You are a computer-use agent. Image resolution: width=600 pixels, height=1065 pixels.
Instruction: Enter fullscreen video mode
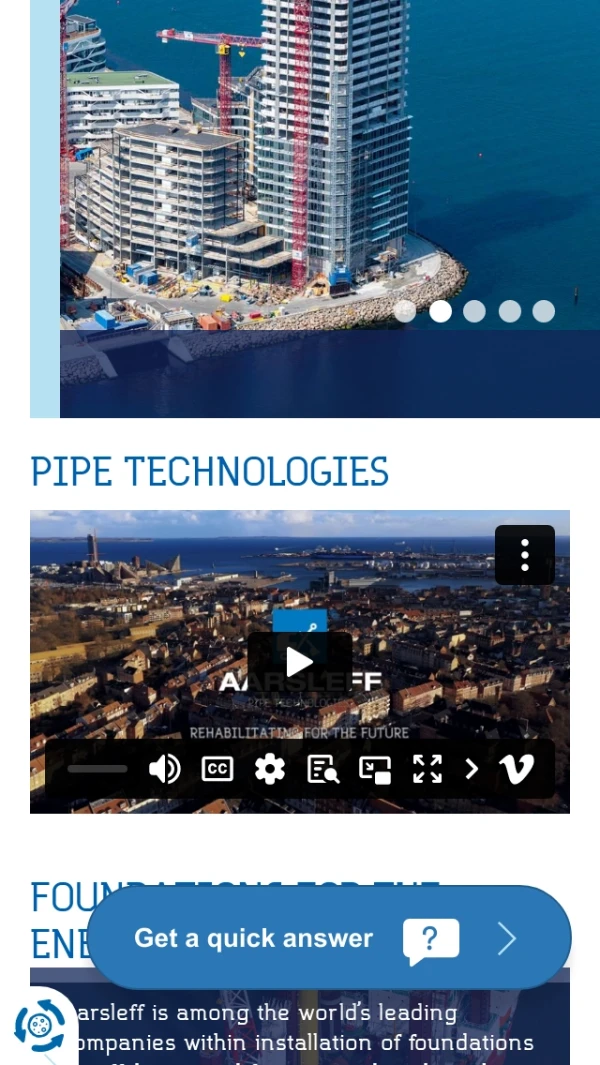tap(427, 769)
